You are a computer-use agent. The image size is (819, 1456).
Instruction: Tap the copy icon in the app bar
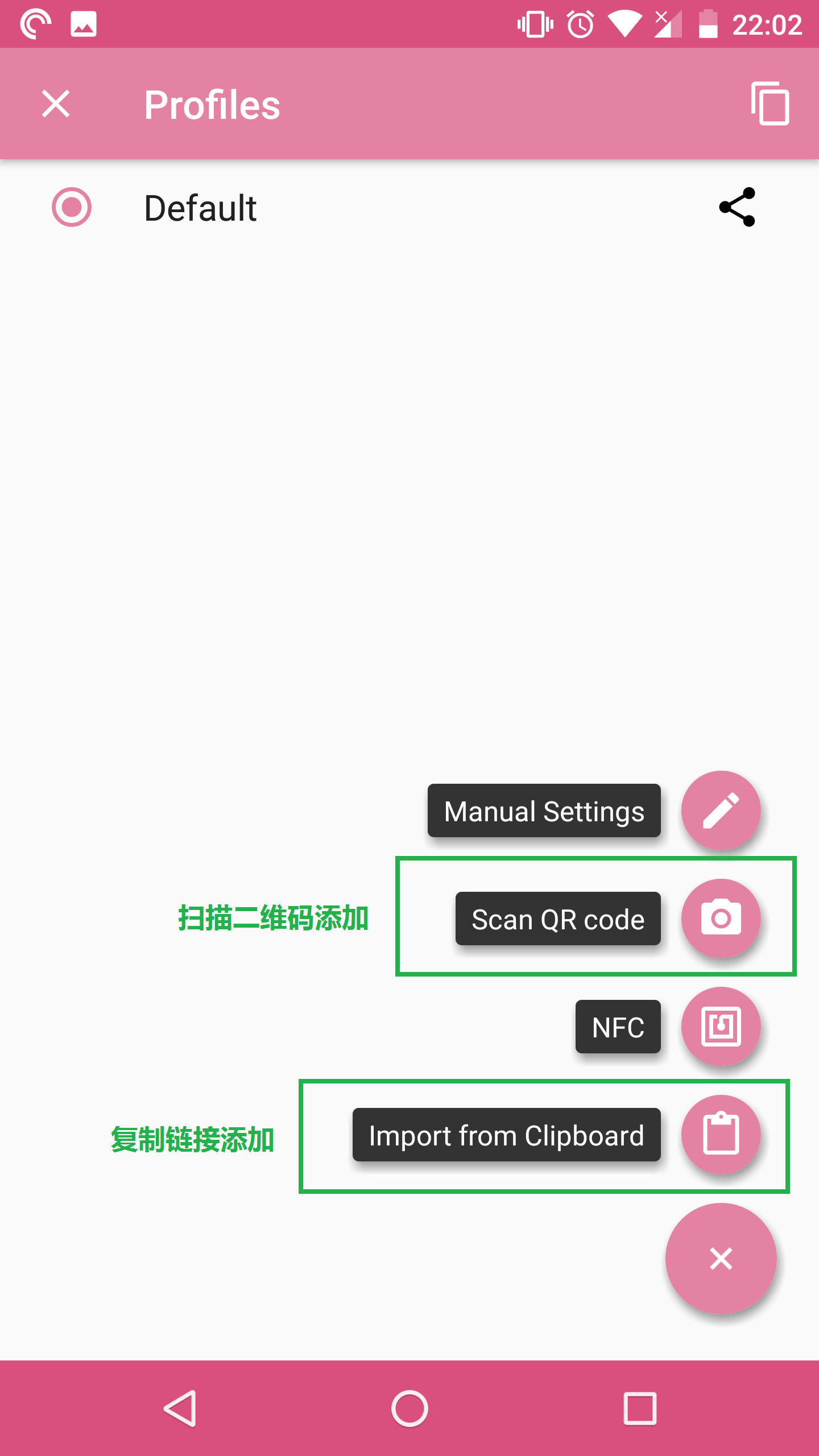[770, 104]
